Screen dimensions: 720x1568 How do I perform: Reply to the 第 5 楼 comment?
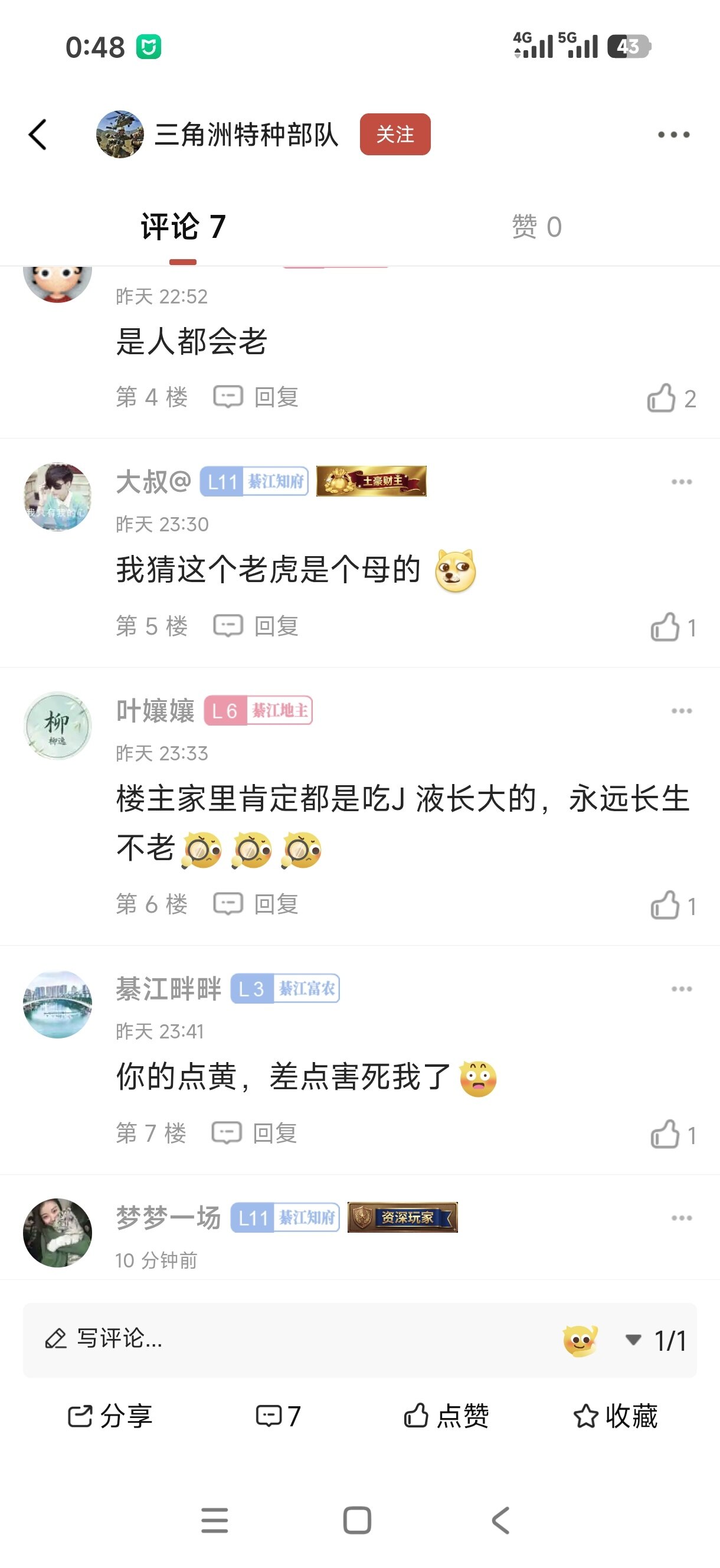[x=256, y=626]
